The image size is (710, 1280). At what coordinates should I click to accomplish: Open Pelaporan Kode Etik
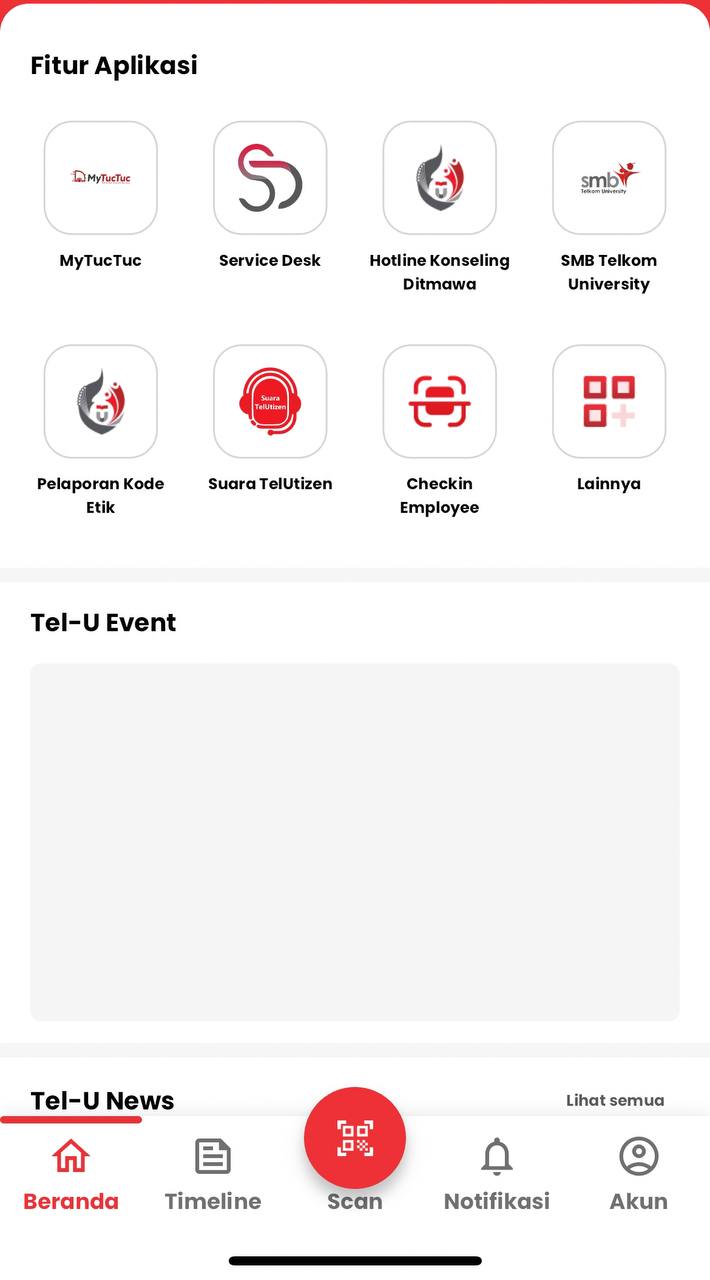(x=100, y=402)
